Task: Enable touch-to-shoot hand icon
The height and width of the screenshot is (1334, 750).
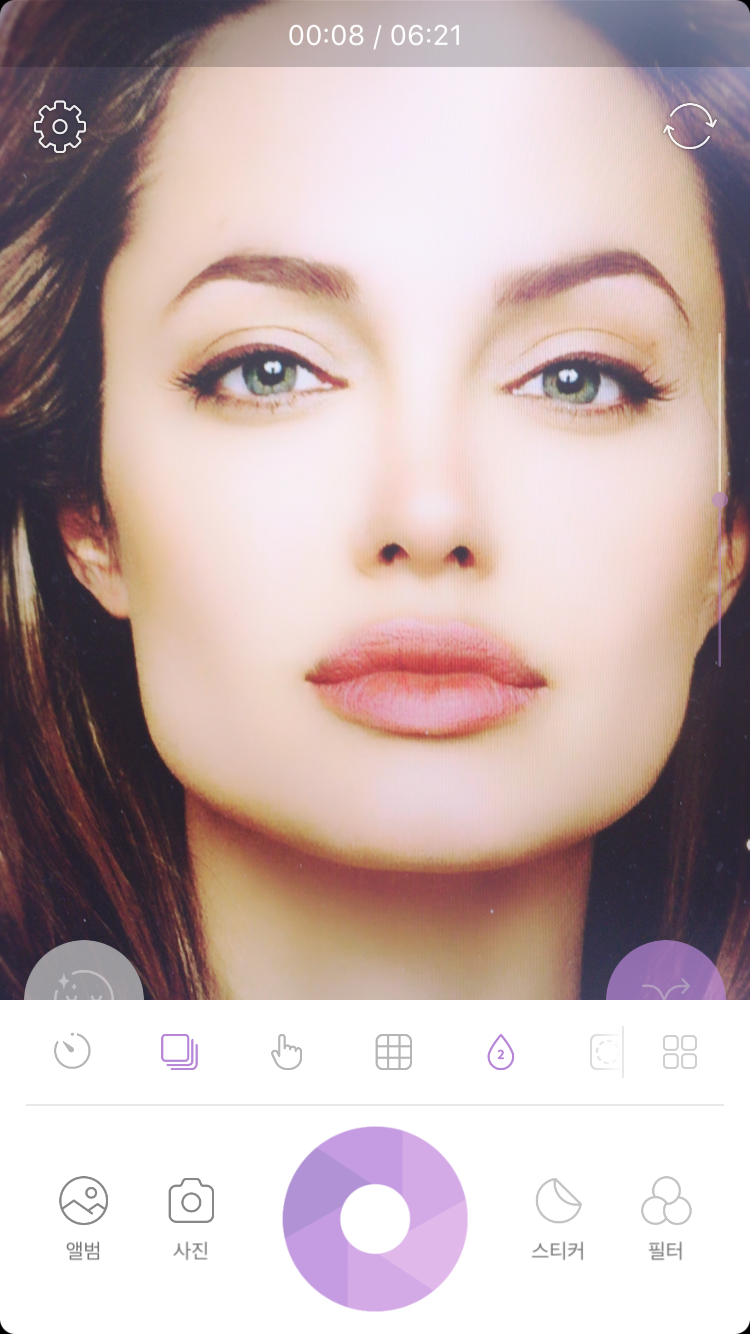Action: [x=287, y=1052]
